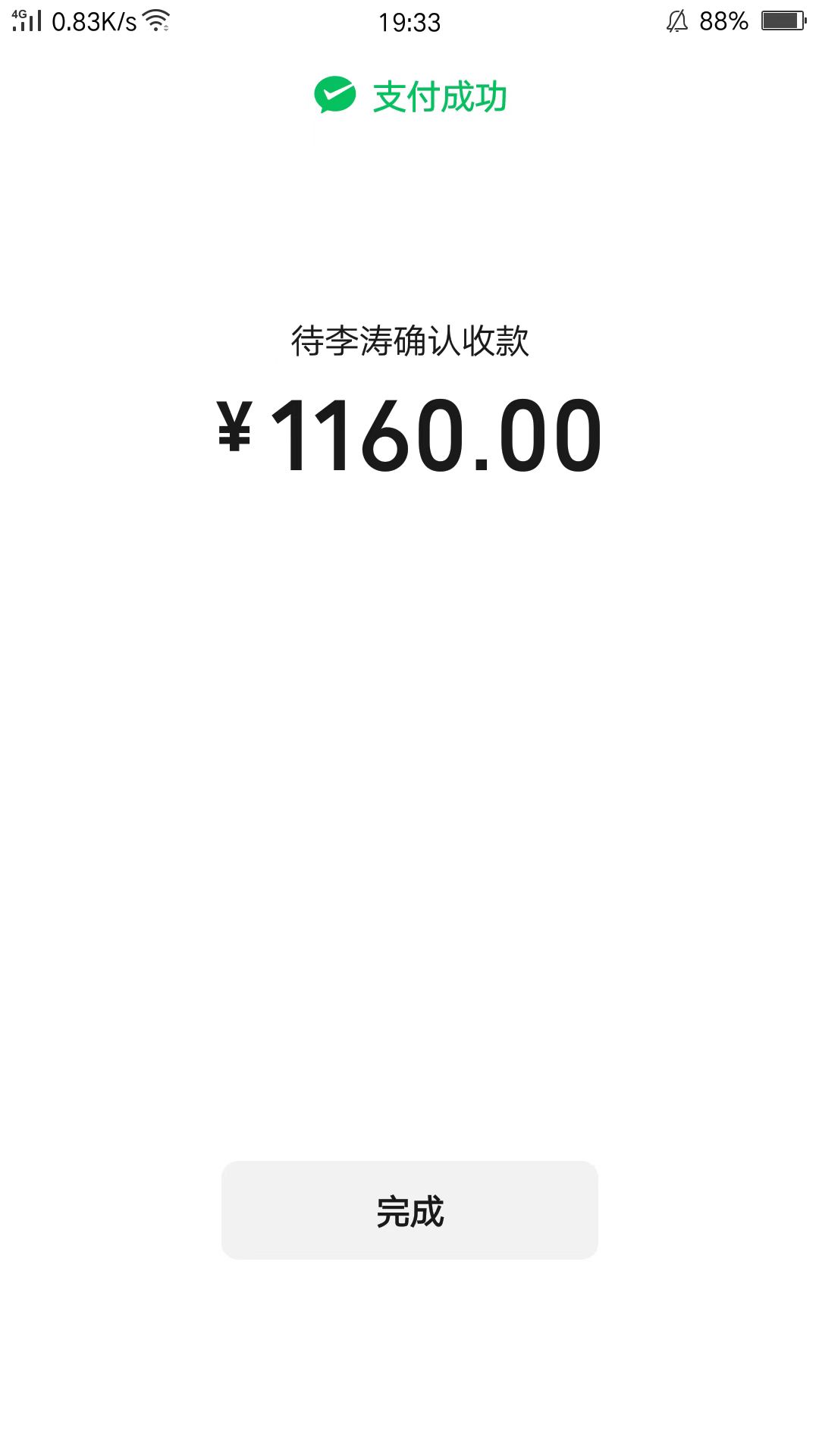Tap the battery level to toggle percentage display

tap(781, 21)
